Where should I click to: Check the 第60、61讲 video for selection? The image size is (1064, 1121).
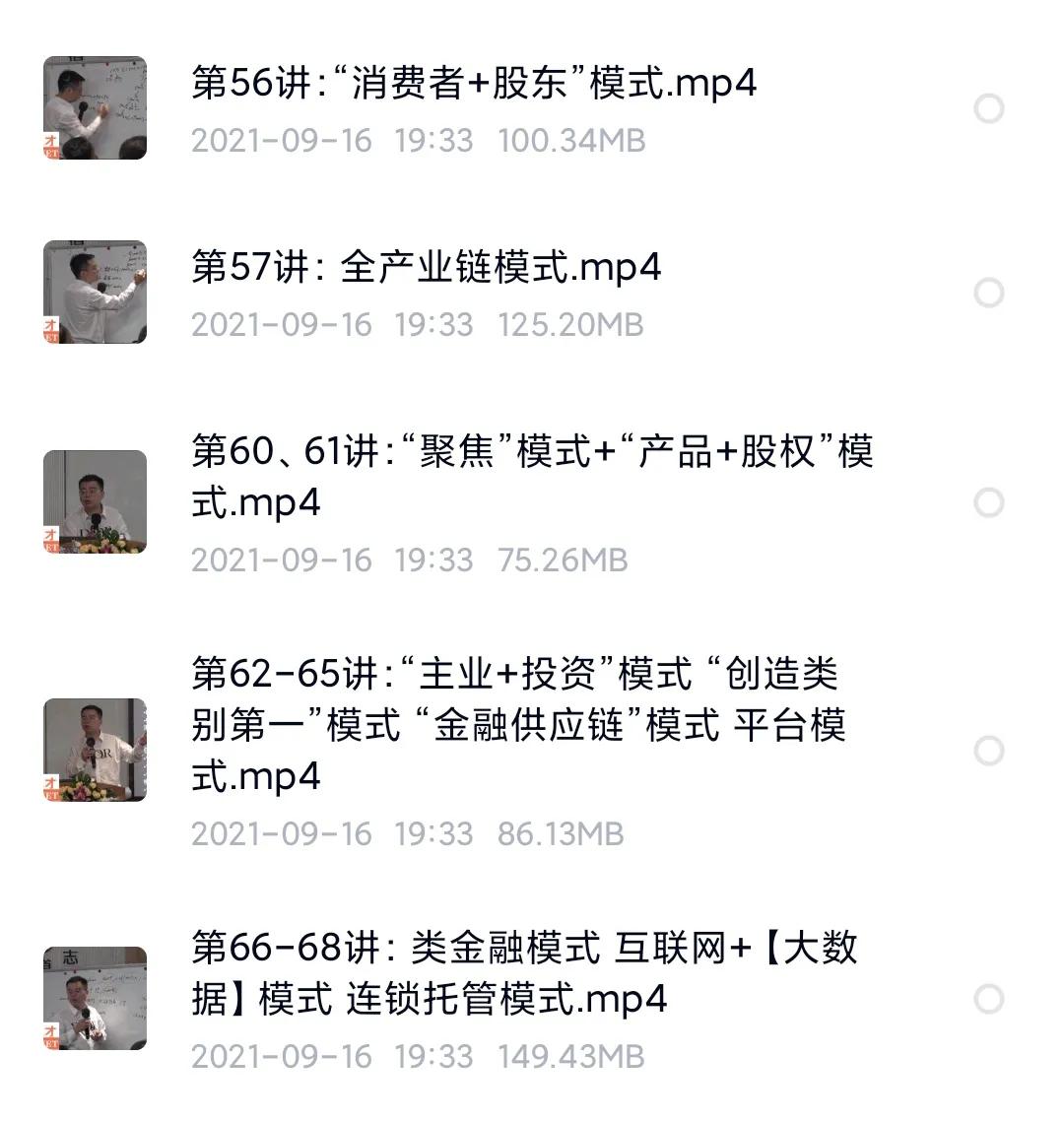pyautogui.click(x=988, y=501)
